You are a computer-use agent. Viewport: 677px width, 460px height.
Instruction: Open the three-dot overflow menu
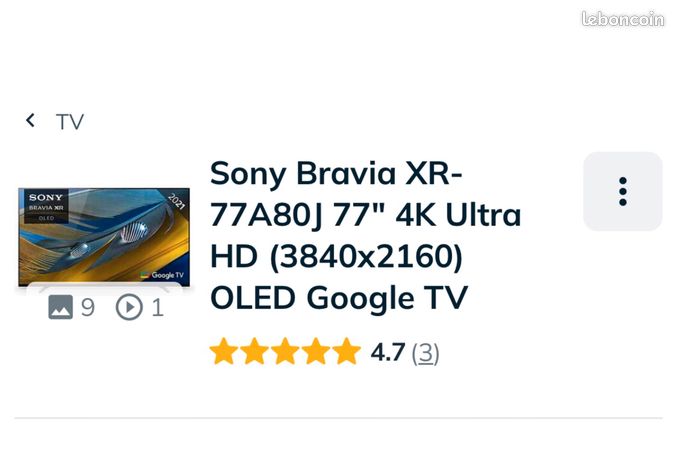pos(622,191)
